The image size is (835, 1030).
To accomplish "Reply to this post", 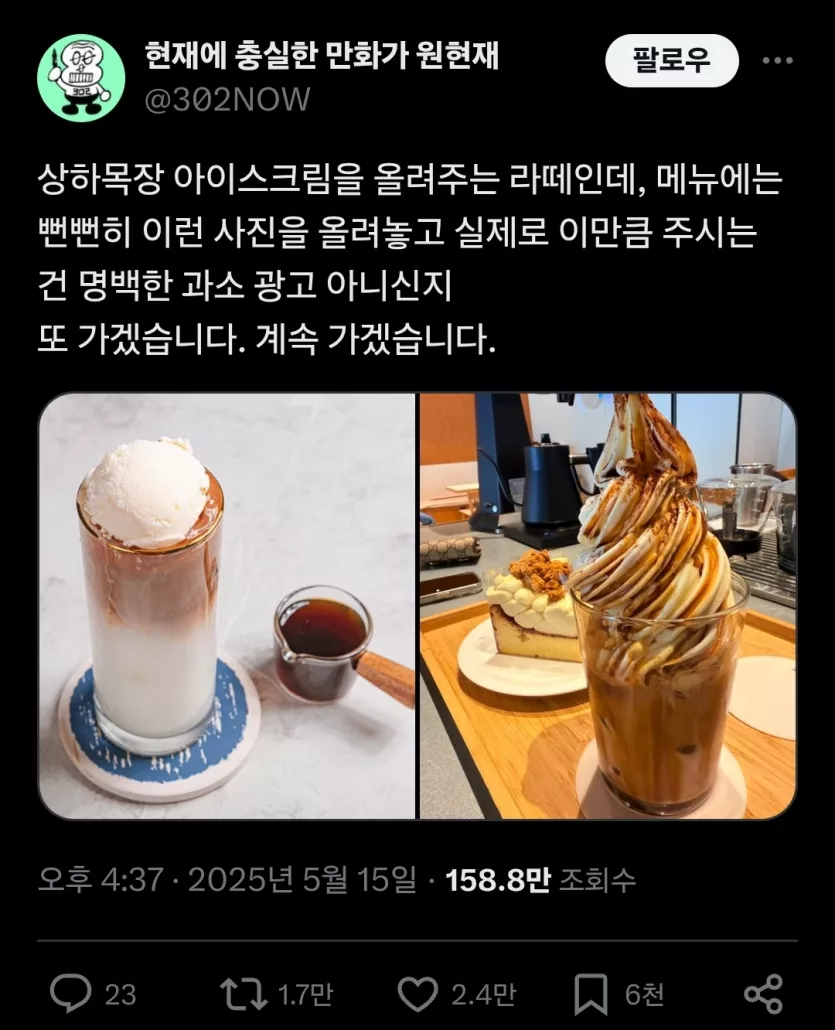I will pyautogui.click(x=71, y=993).
